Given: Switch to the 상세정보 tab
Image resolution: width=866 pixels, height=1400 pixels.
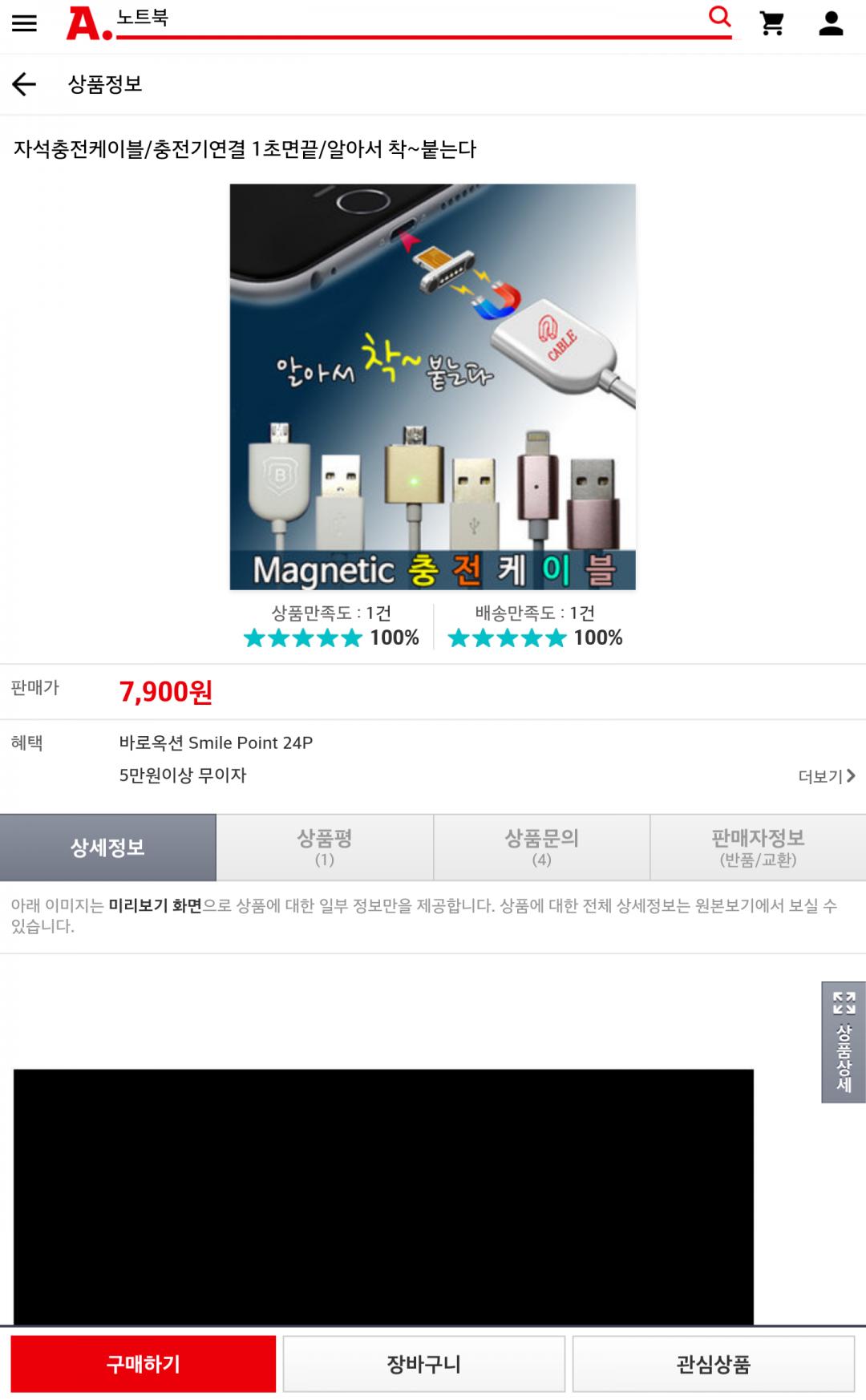Looking at the screenshot, I should pyautogui.click(x=108, y=848).
